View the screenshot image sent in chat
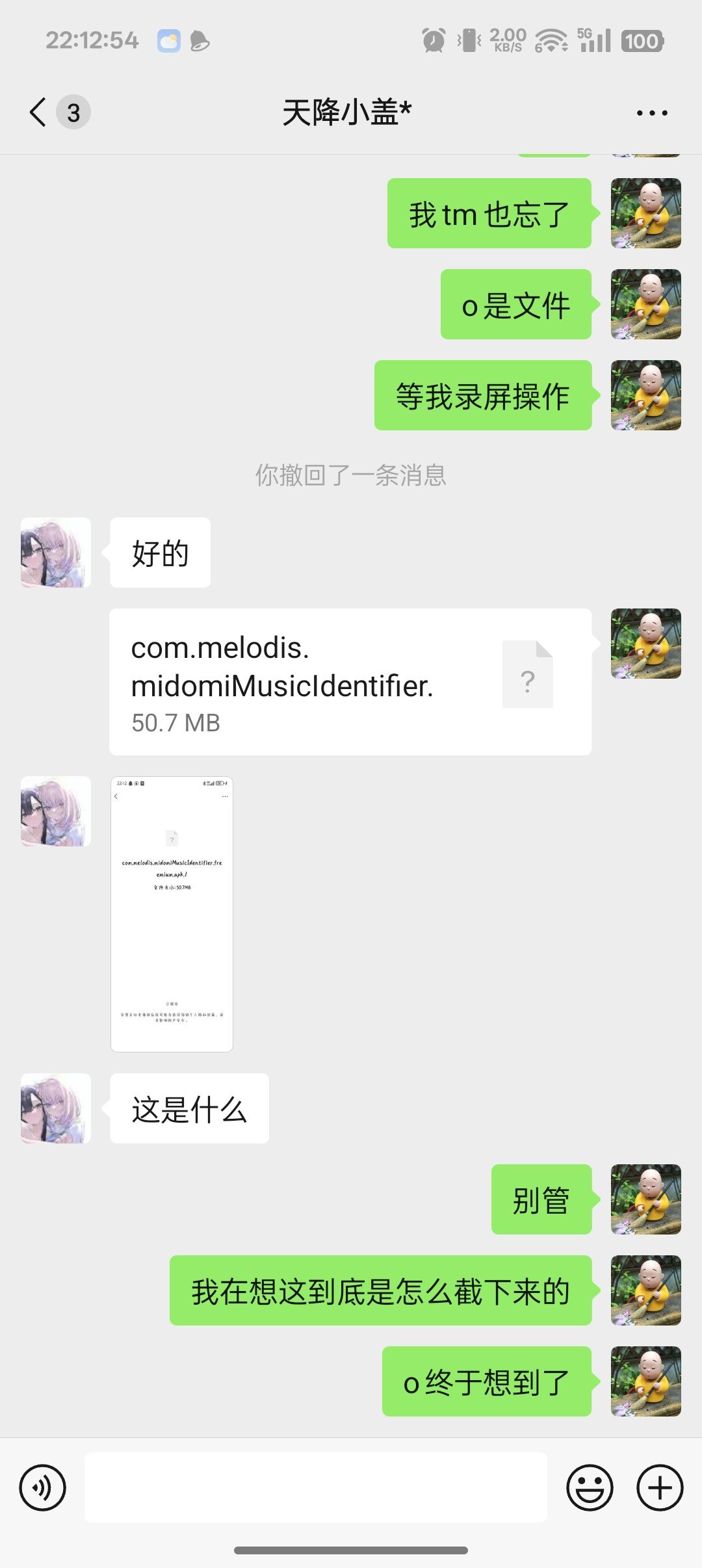702x1568 pixels. pos(172,913)
